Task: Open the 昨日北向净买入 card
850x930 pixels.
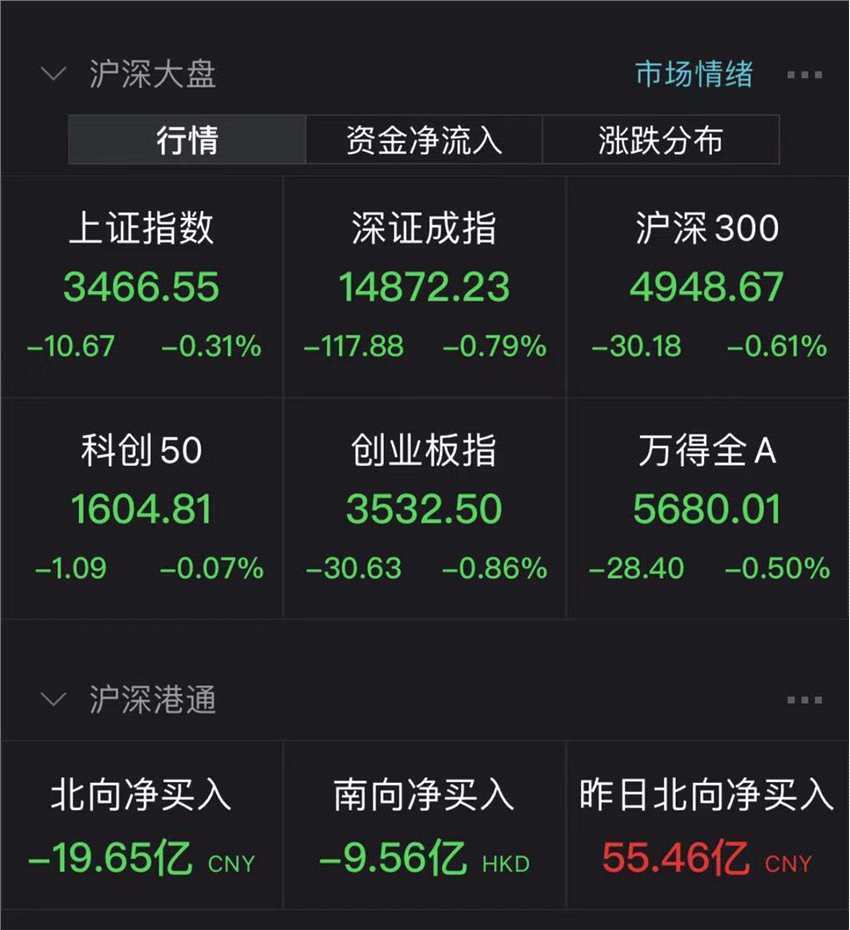Action: point(707,826)
